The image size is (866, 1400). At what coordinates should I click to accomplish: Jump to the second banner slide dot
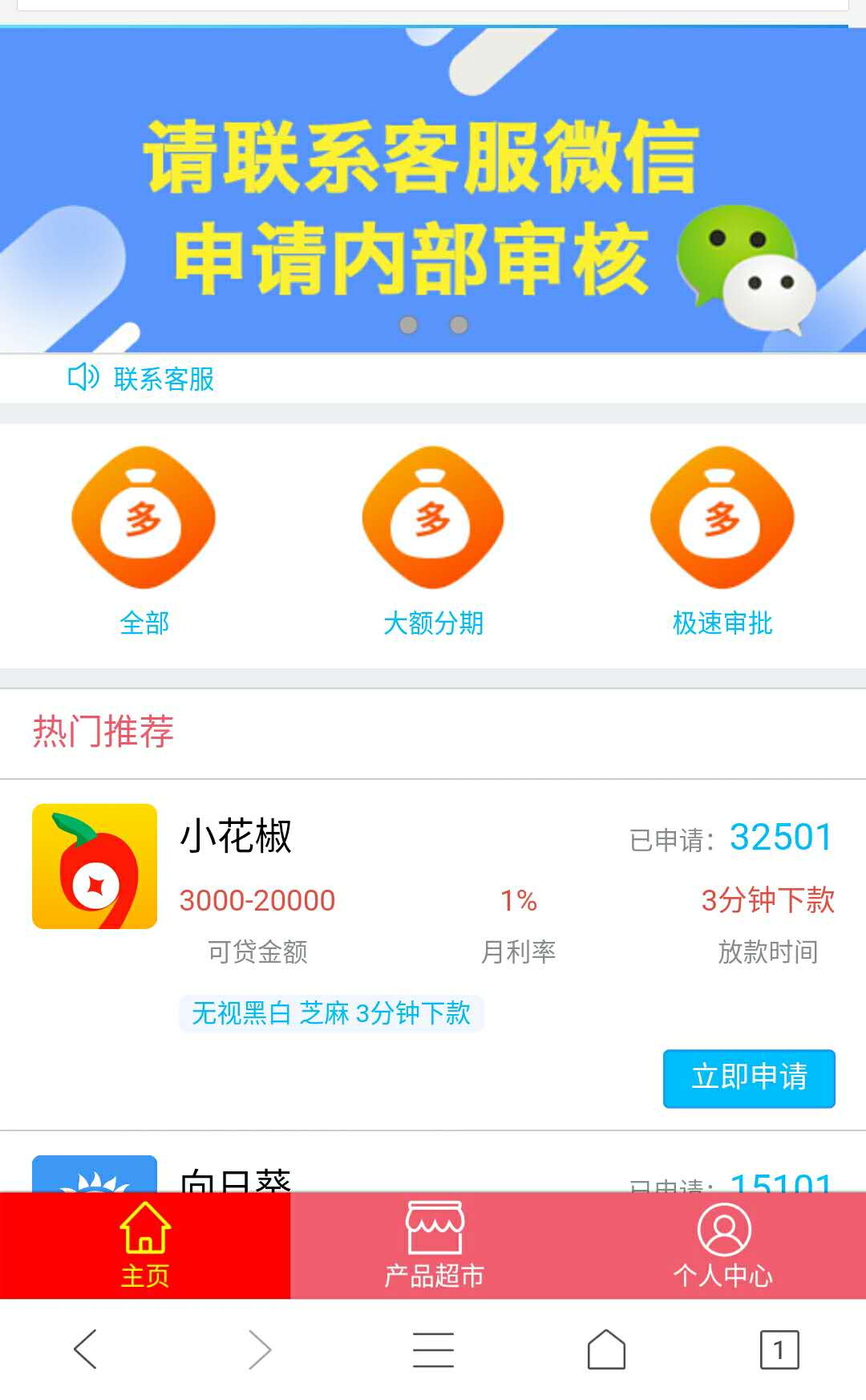459,325
